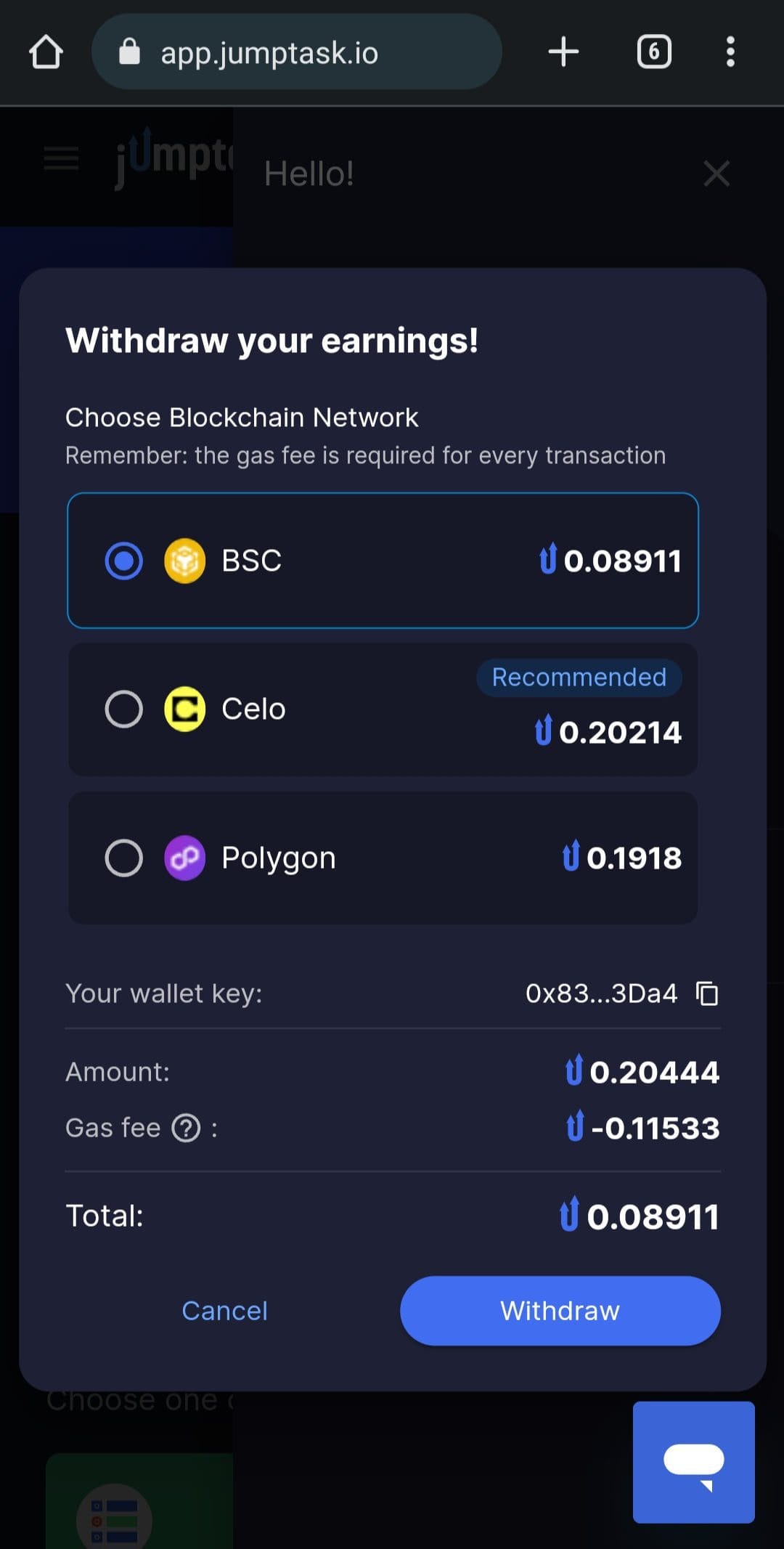
Task: Edit the app.jumptask.io address bar
Action: pos(296,52)
